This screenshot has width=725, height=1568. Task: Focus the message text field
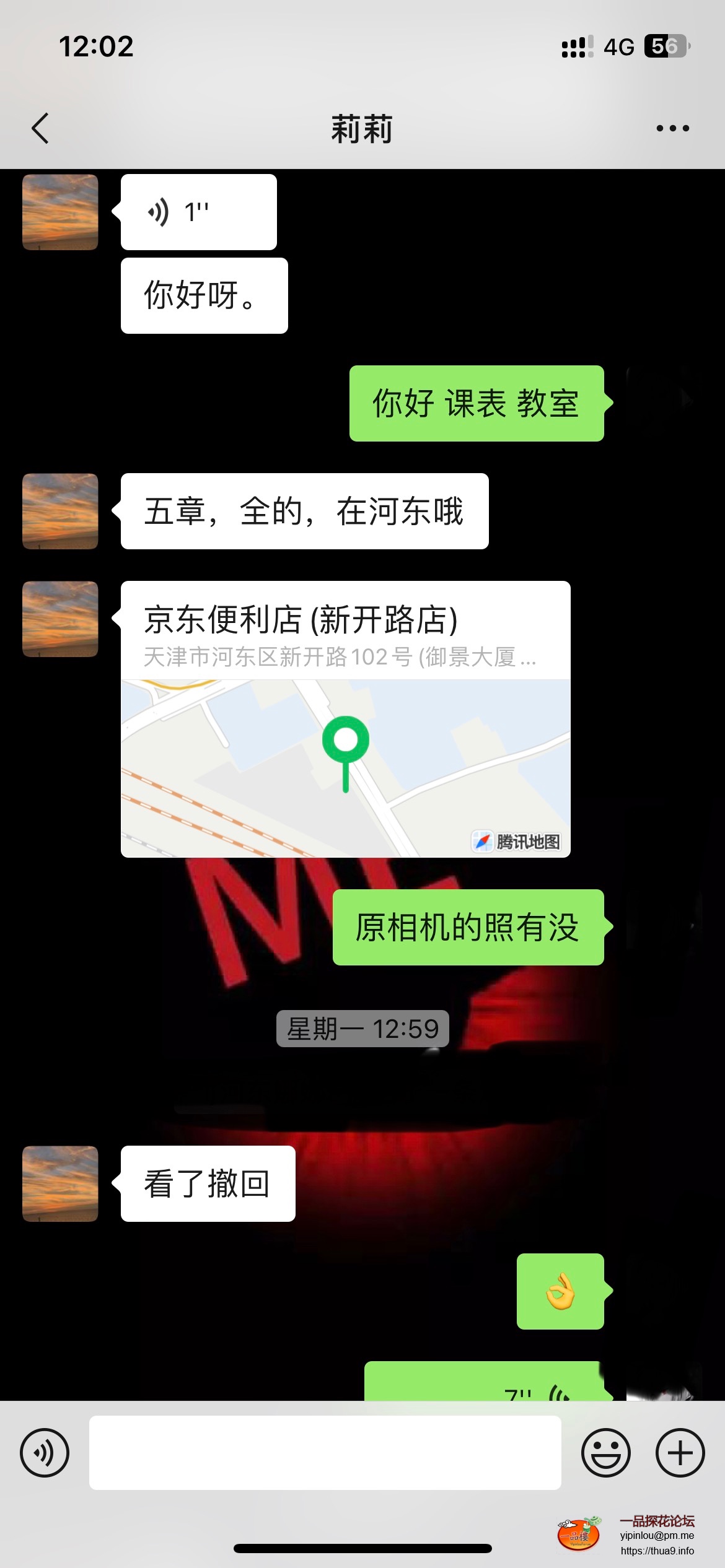tap(325, 1453)
